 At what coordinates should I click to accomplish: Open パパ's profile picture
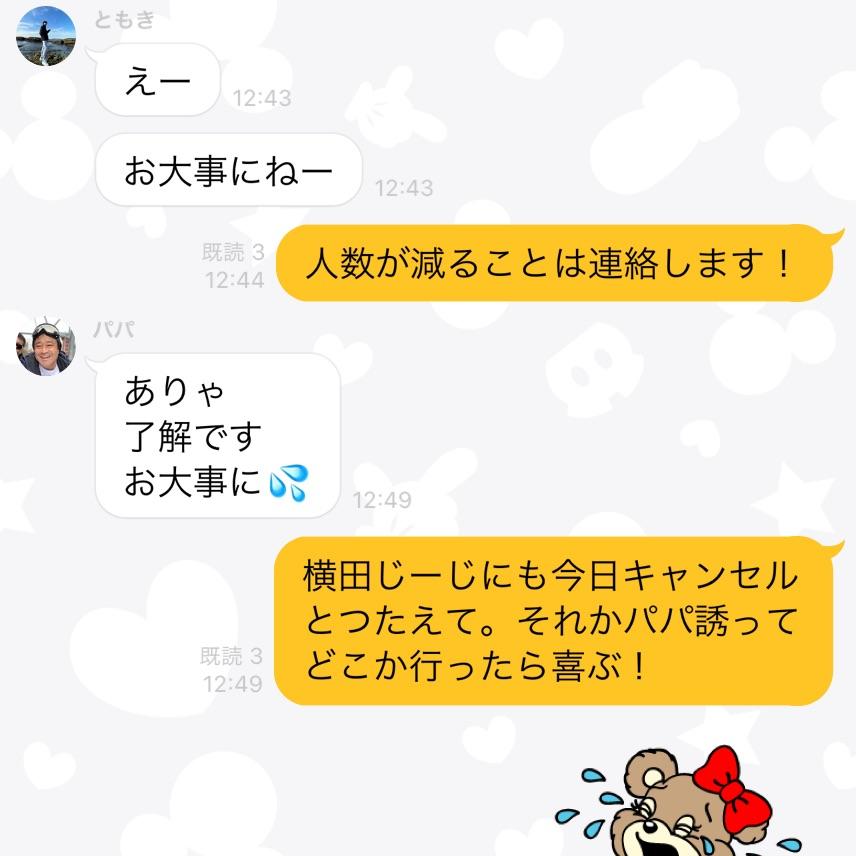[x=46, y=347]
